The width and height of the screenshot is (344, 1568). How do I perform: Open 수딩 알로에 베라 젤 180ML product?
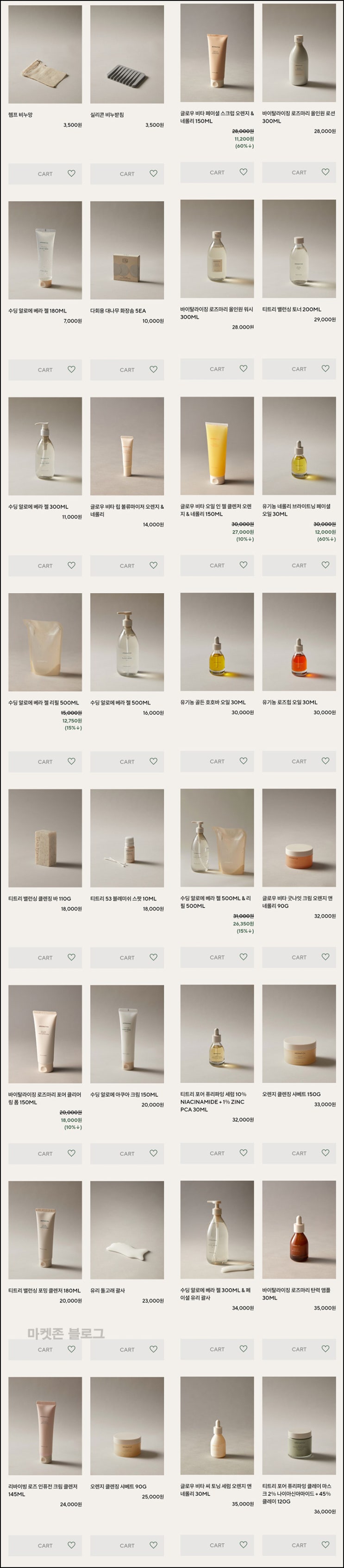[x=45, y=249]
